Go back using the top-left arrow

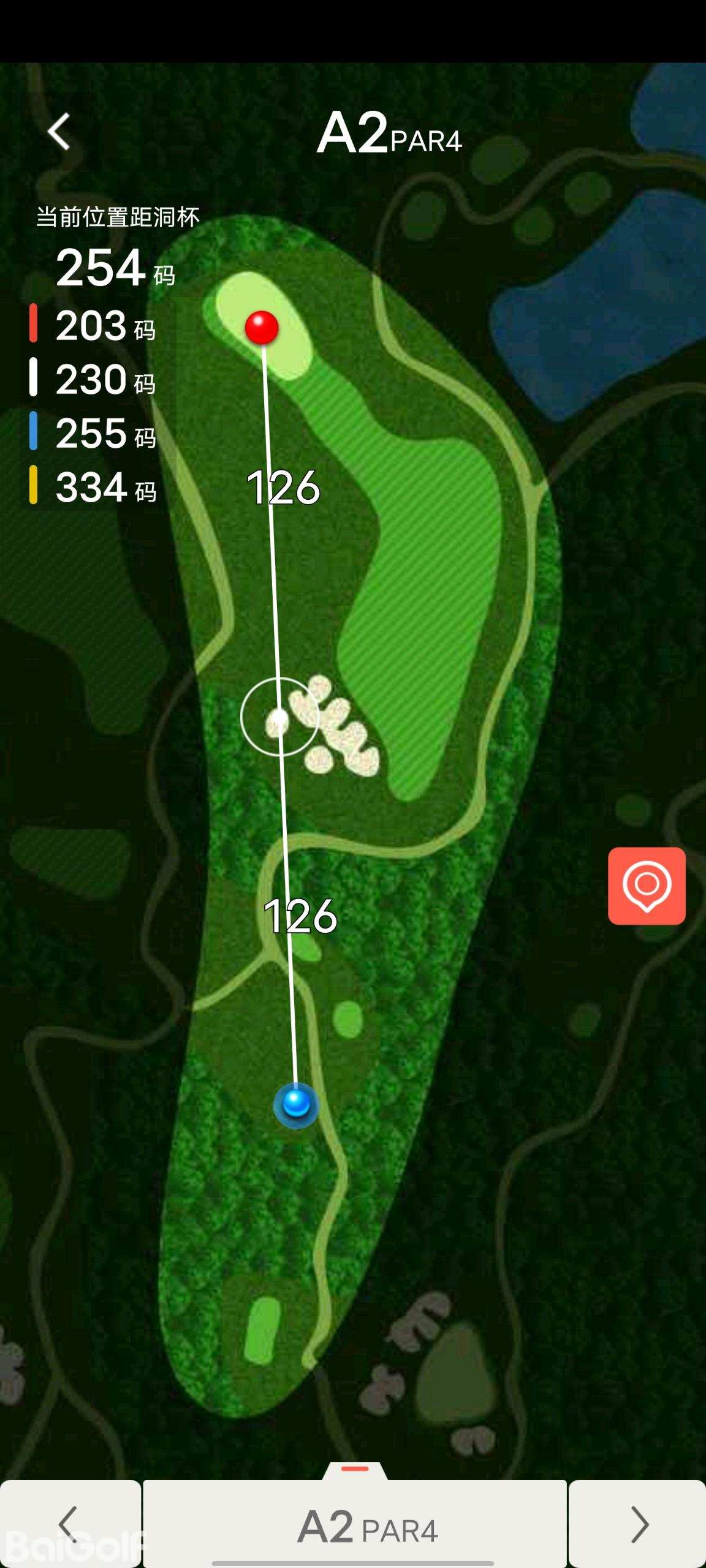point(59,131)
